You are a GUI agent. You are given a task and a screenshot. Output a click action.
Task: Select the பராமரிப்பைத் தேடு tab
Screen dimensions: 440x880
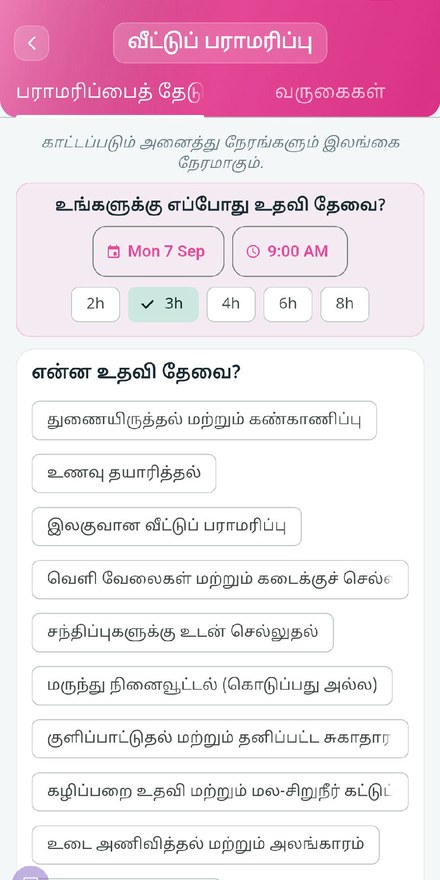click(109, 91)
